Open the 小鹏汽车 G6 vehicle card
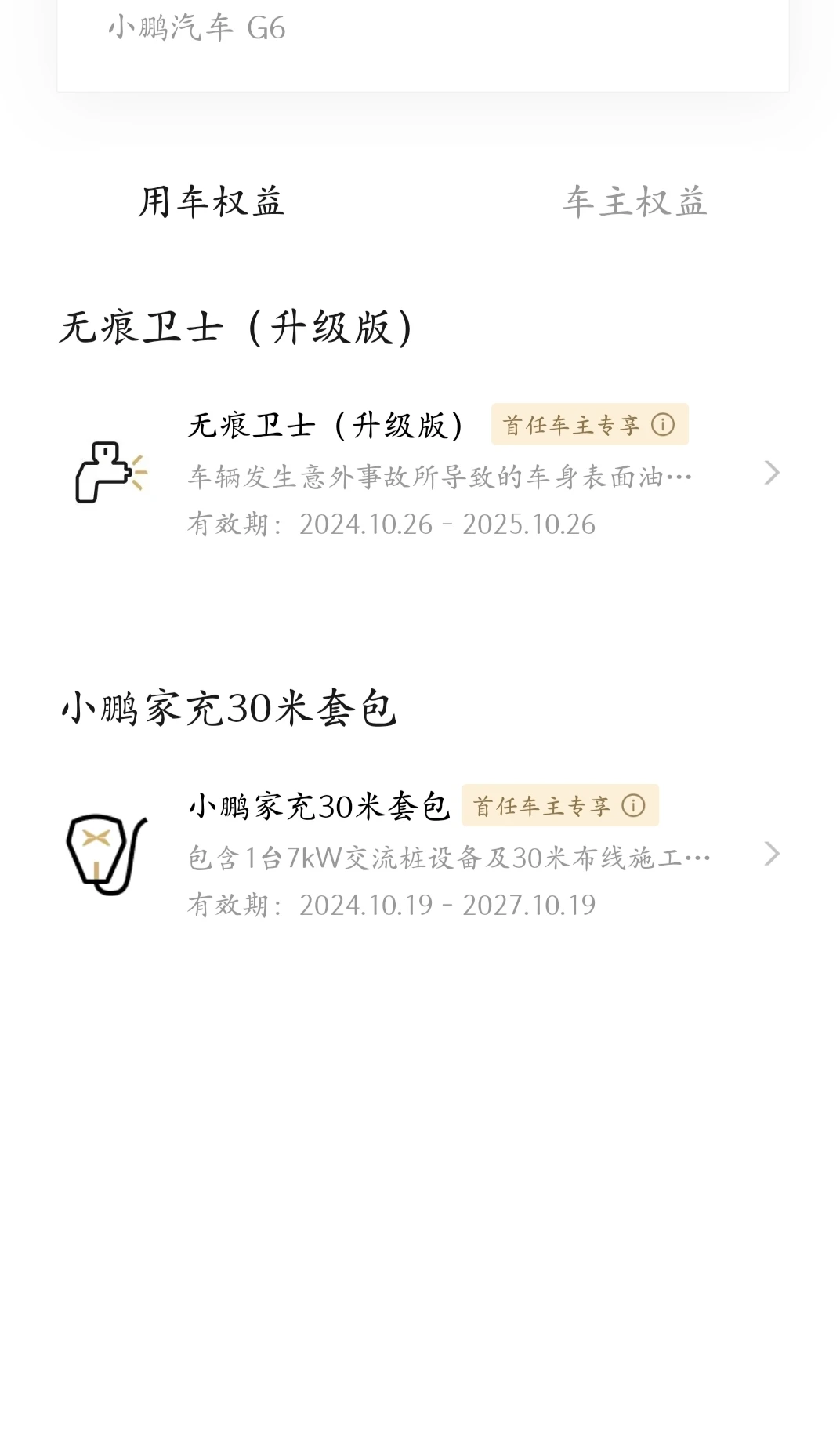This screenshot has height=1430, width=840. (423, 45)
